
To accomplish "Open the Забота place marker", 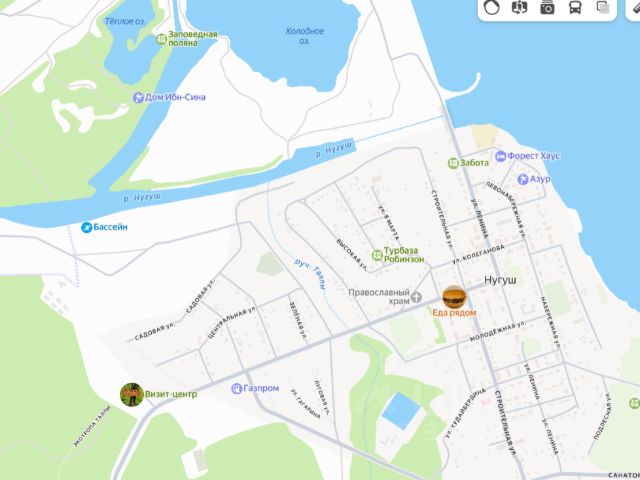I will tap(453, 162).
